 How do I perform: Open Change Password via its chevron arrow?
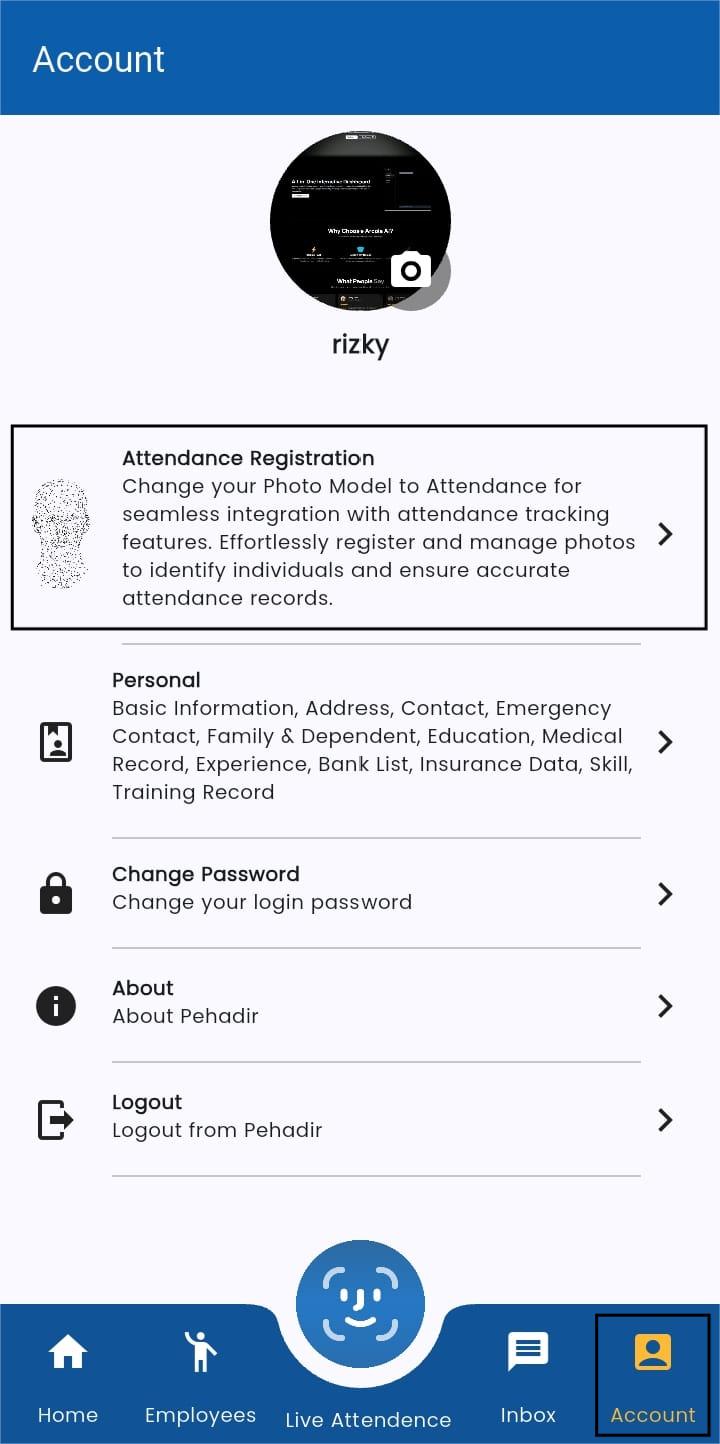pos(665,893)
